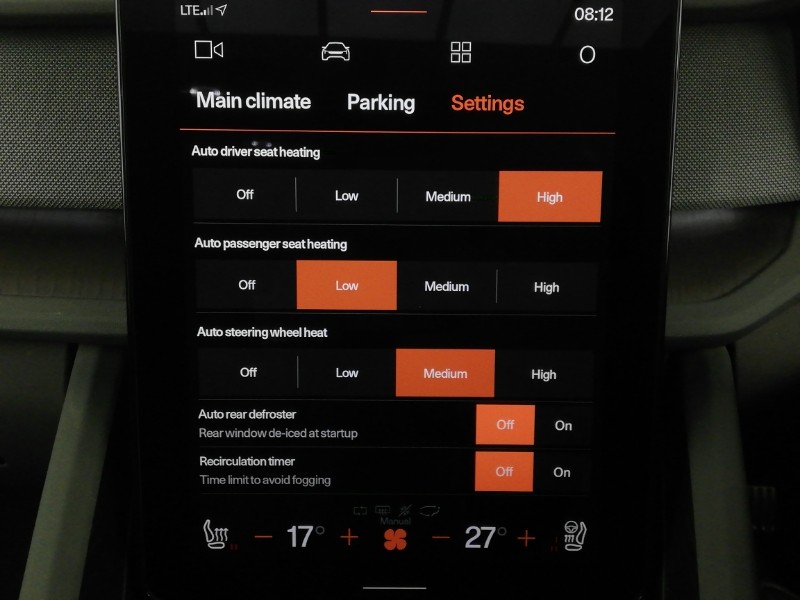Set auto passenger seat heating to High

click(x=546, y=287)
